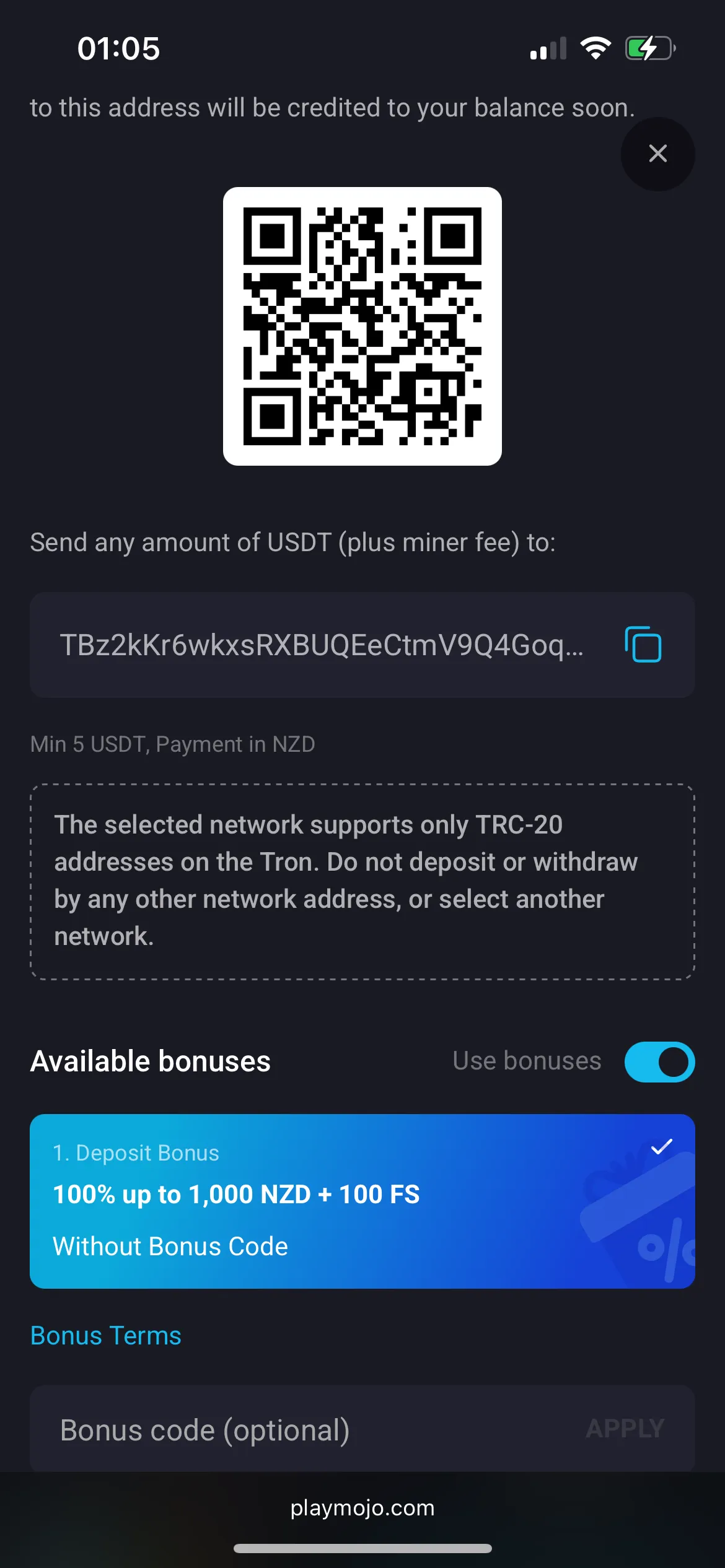Select the 100% Deposit Bonus card
The height and width of the screenshot is (1568, 725).
[362, 1201]
